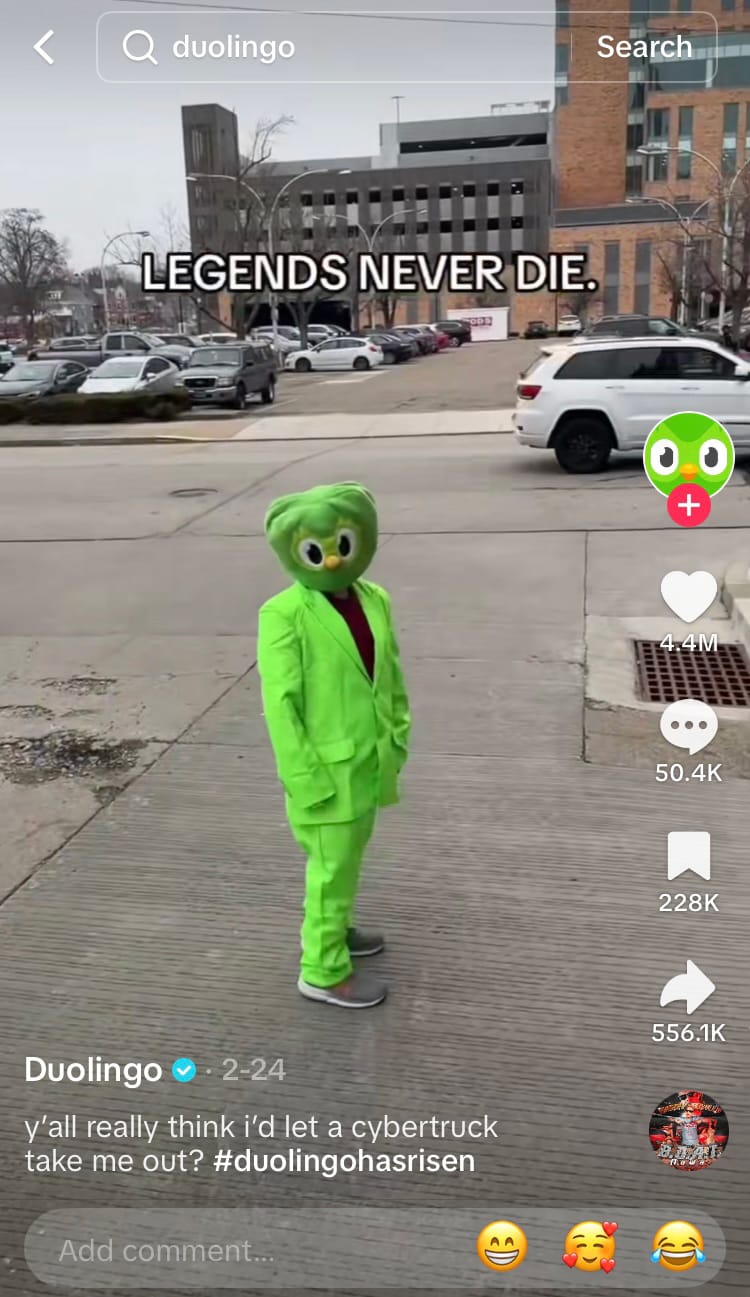Like this video with the heart
The height and width of the screenshot is (1297, 750).
(688, 597)
